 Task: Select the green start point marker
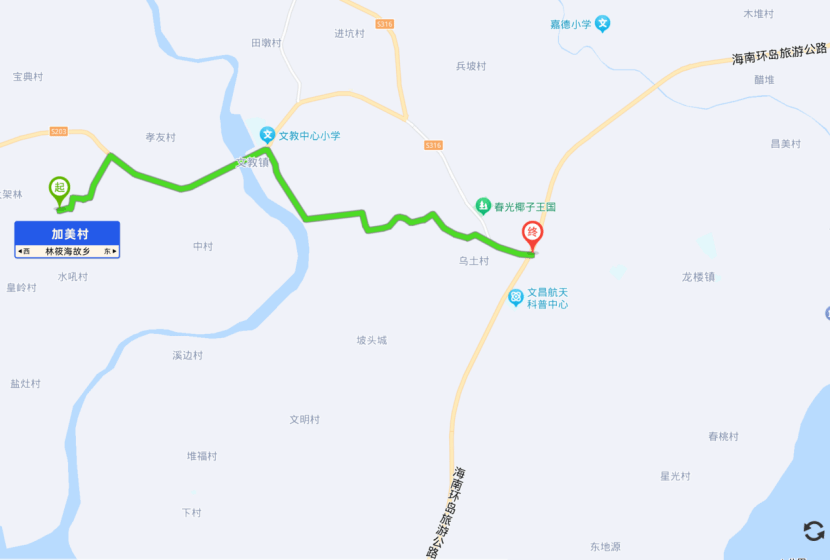60,188
